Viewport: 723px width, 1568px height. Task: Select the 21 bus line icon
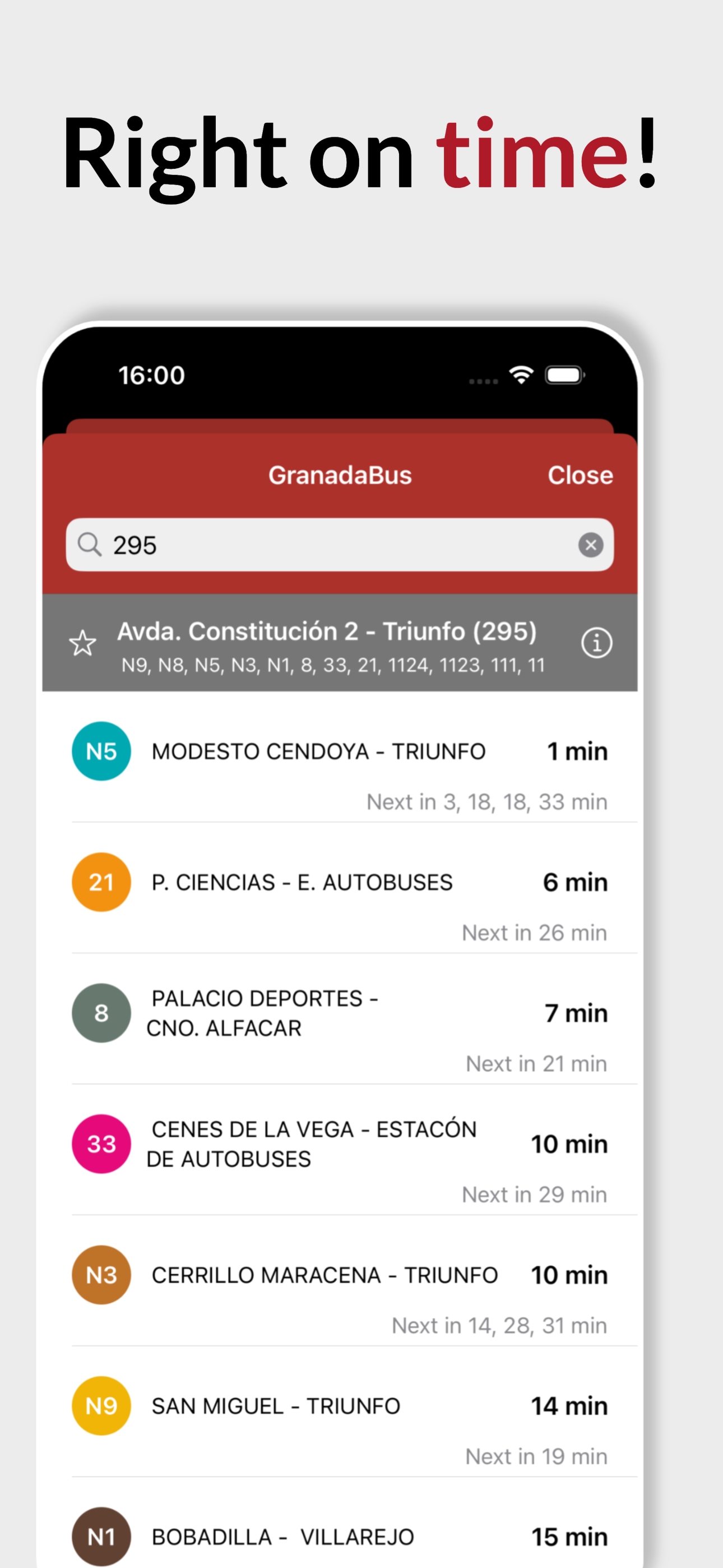(101, 882)
